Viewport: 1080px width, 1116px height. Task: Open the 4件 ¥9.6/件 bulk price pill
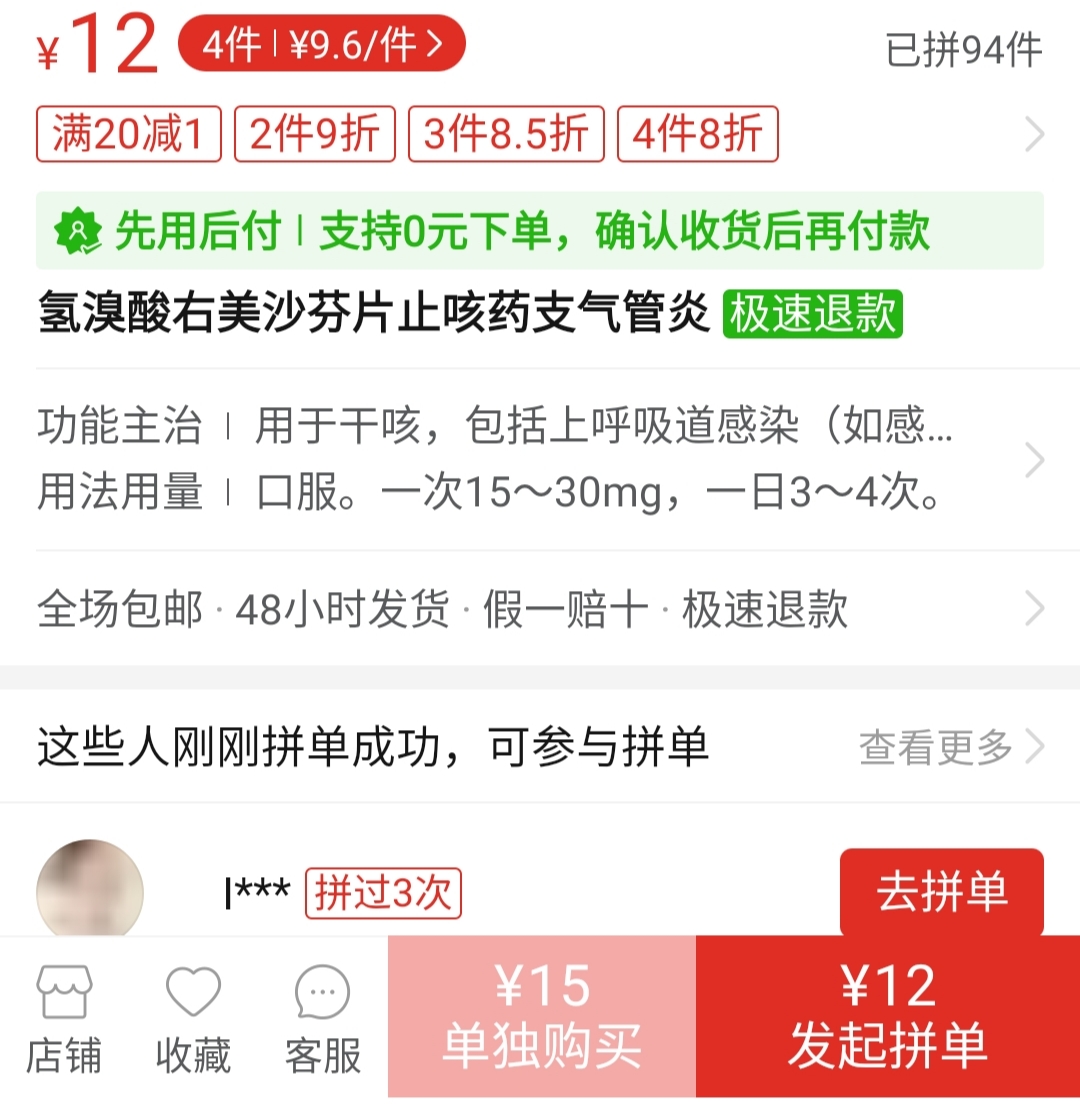click(x=321, y=44)
